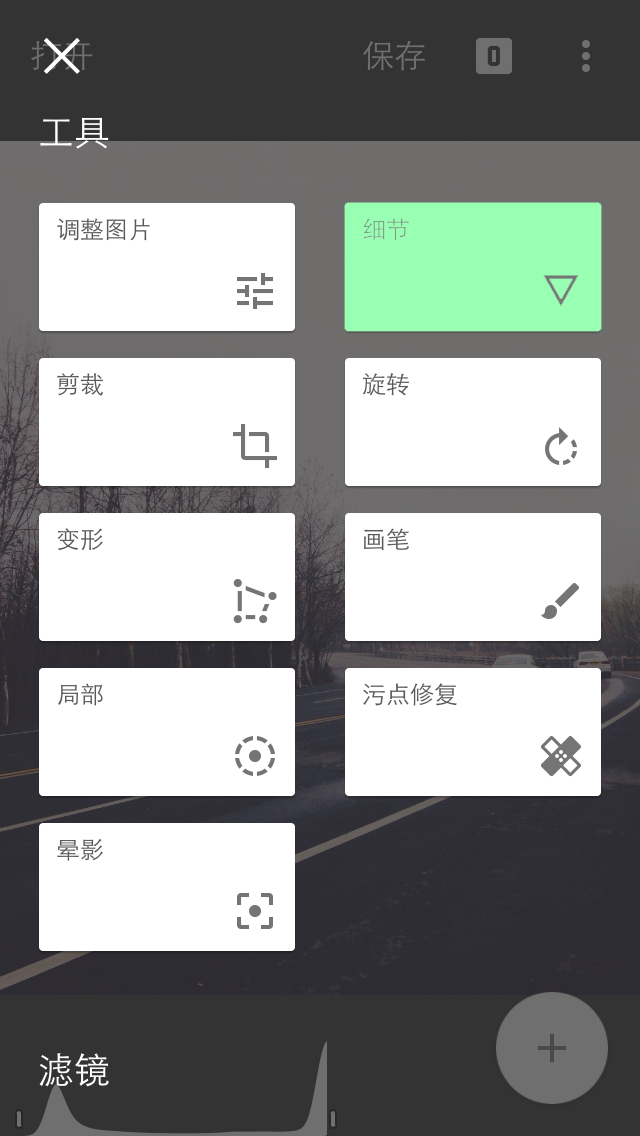
Task: Select the 细节 tool
Action: [473, 267]
